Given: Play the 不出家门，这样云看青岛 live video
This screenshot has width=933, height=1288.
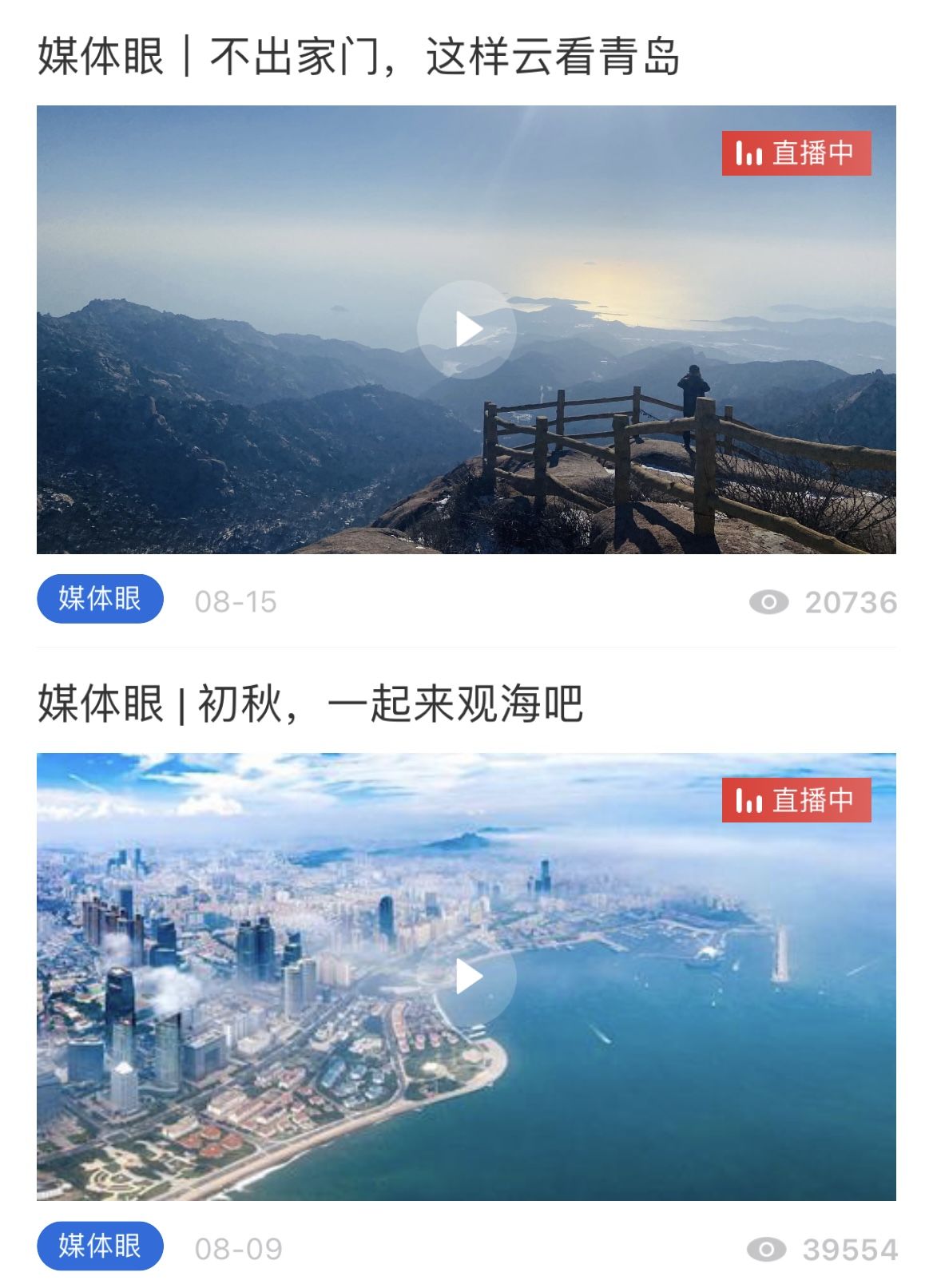Looking at the screenshot, I should pos(466,329).
